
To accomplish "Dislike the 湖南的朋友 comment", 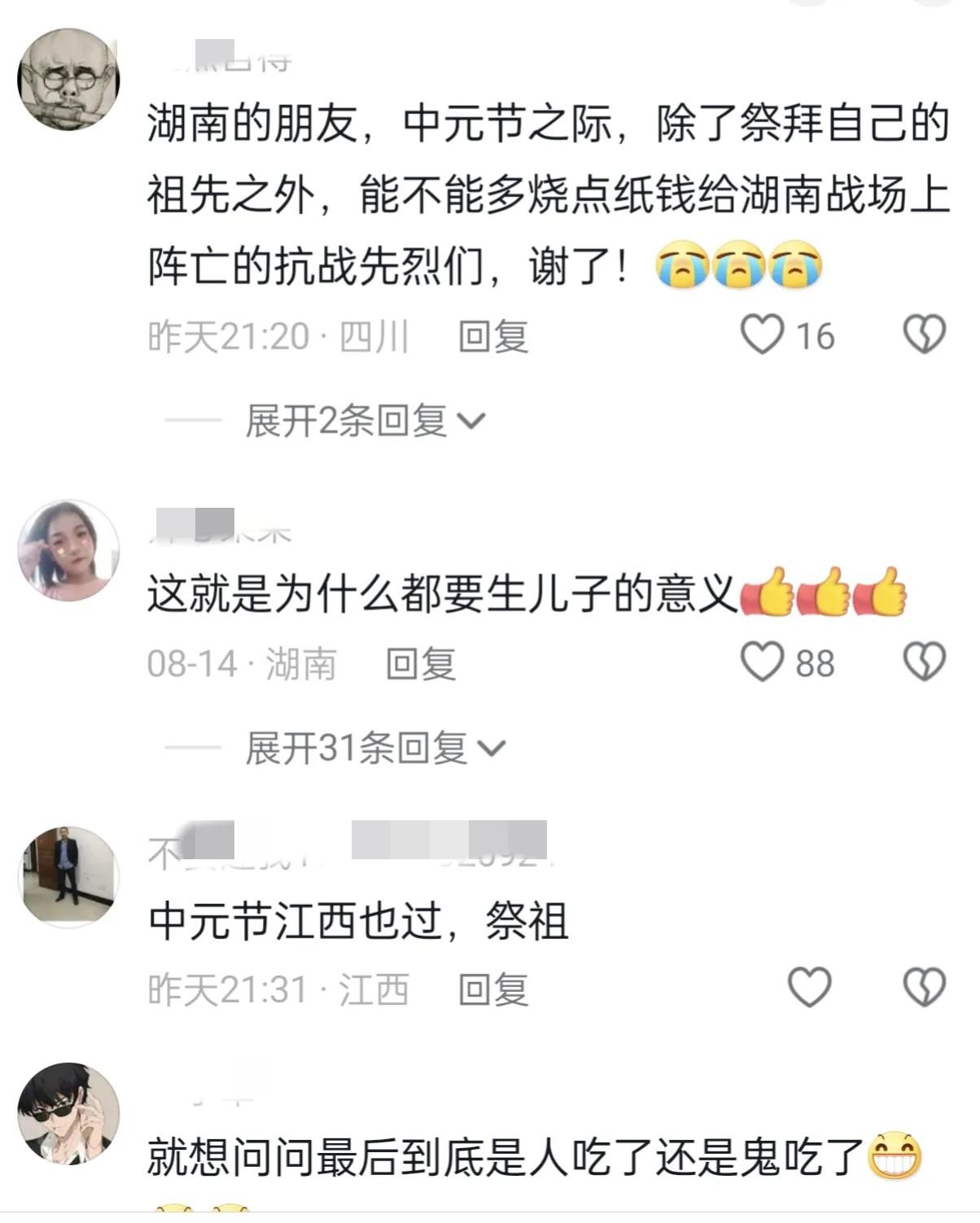I will (x=925, y=335).
